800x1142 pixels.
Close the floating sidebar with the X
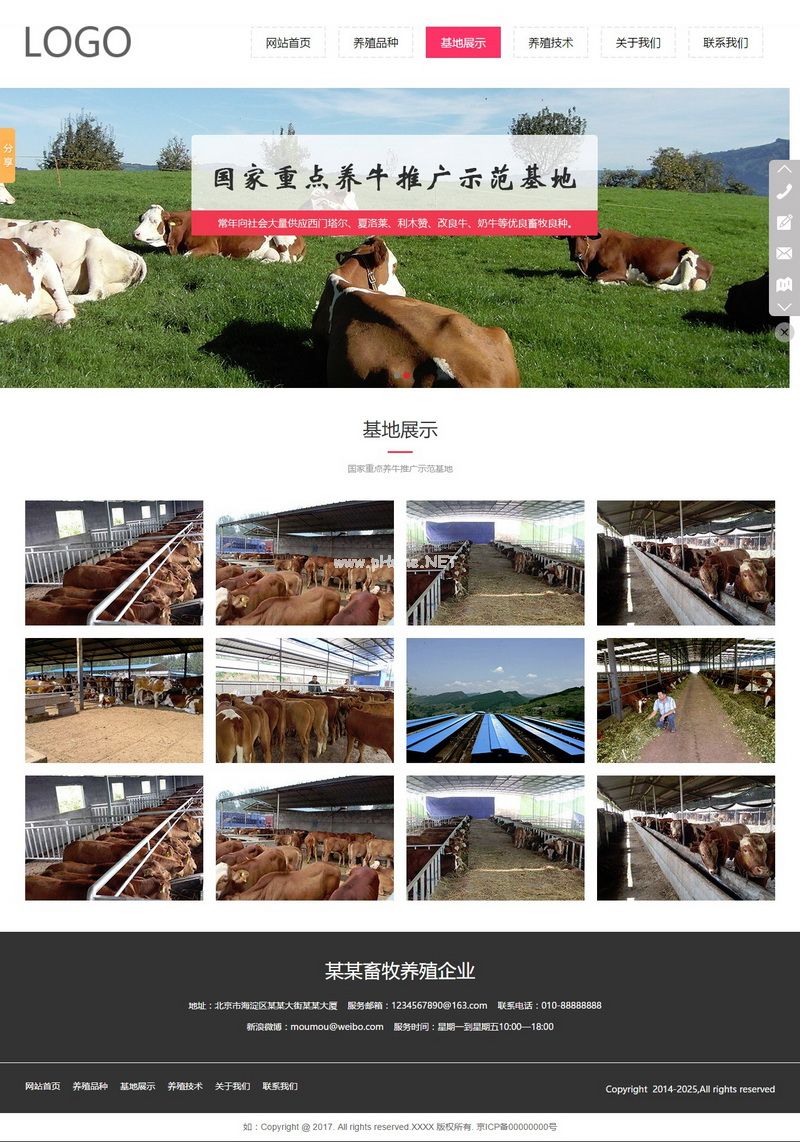pyautogui.click(x=784, y=332)
